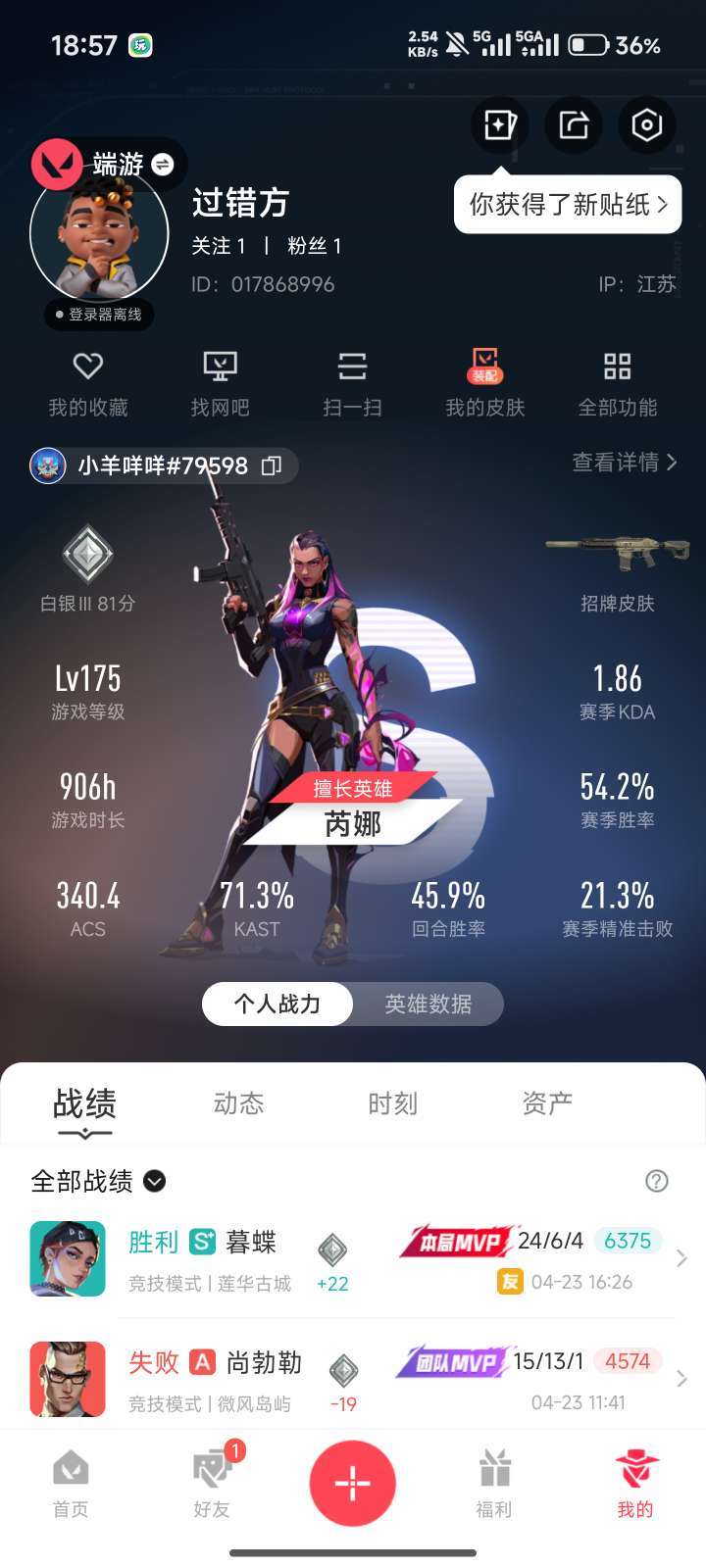Switch to 资产 tab
706x1568 pixels.
click(x=547, y=1103)
